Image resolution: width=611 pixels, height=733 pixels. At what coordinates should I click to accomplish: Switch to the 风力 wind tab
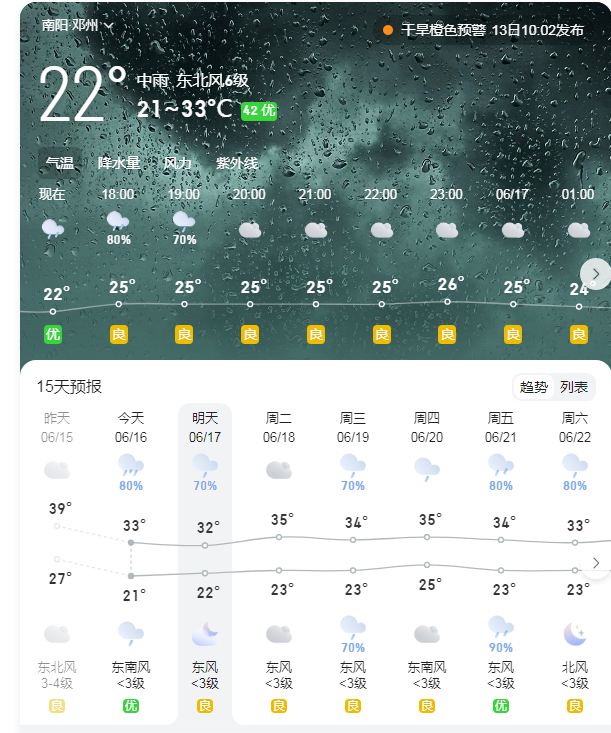[x=177, y=163]
